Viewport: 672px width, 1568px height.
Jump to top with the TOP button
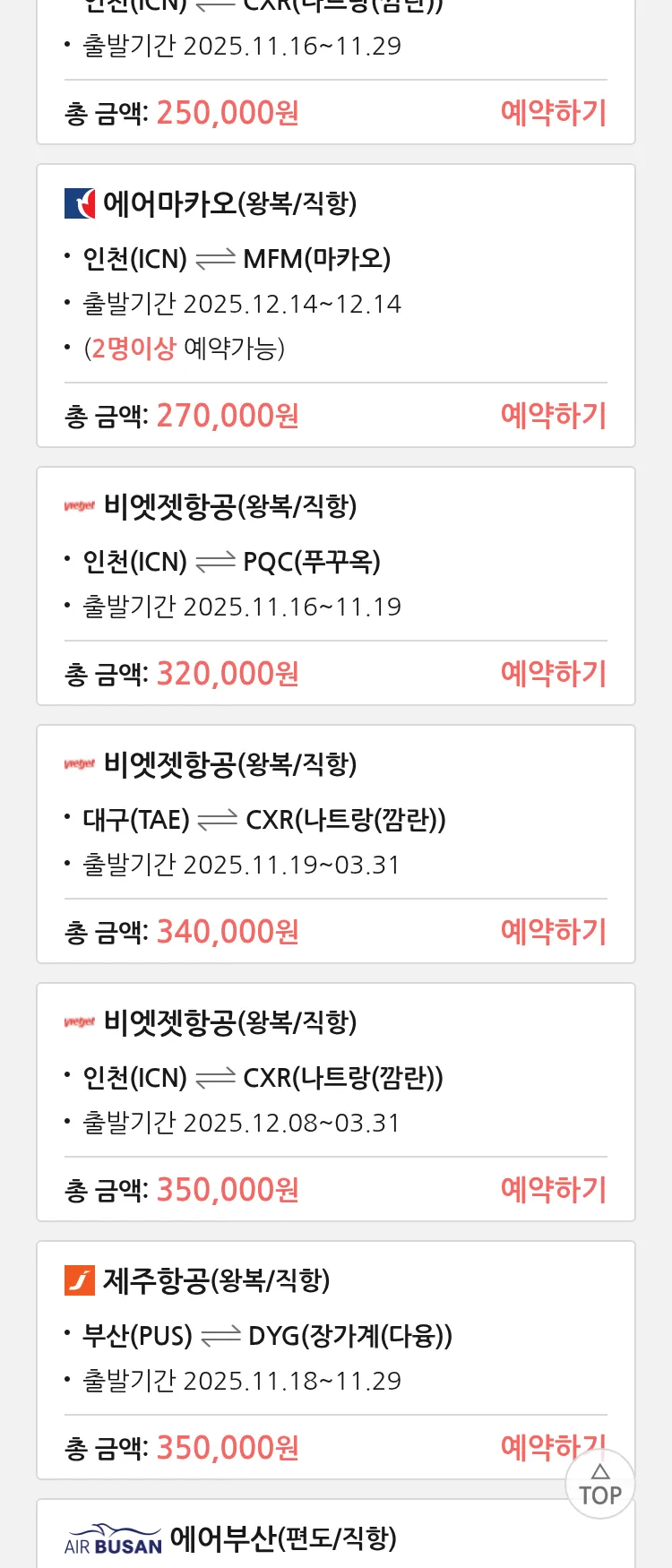tap(600, 1486)
